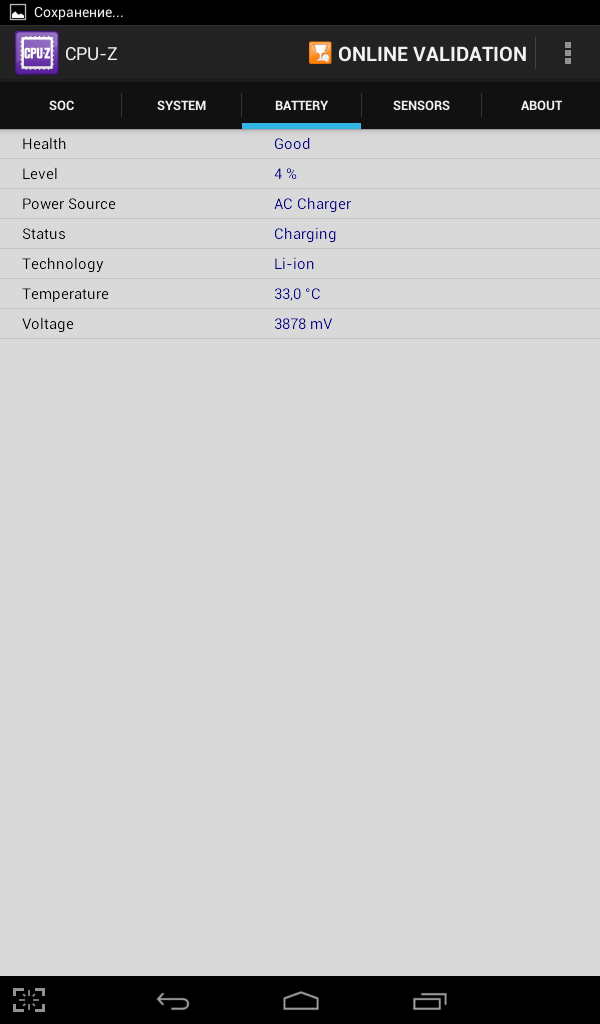Go to the home screen

[300, 1000]
